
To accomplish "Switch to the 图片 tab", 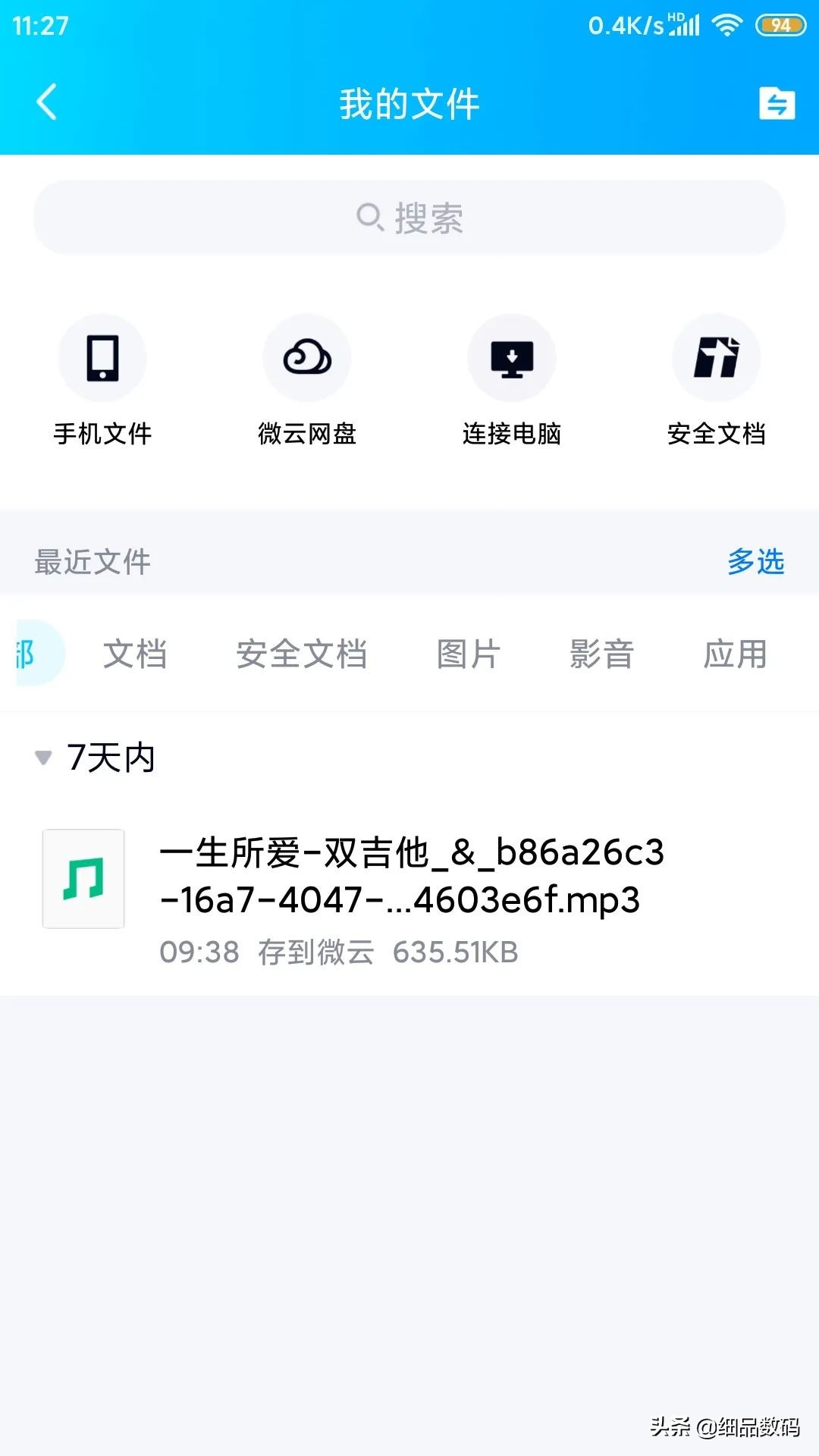I will coord(467,654).
